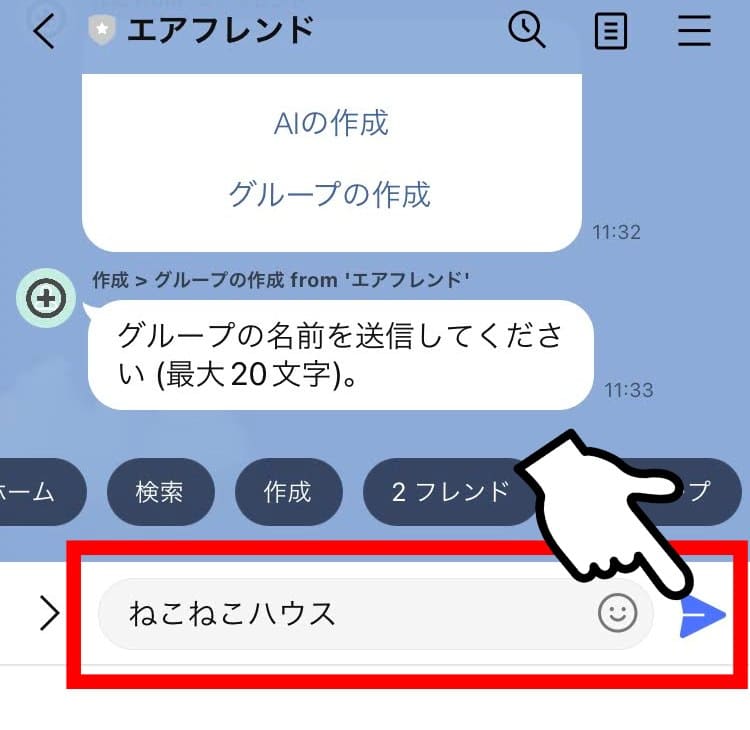750x730 pixels.
Task: Send the message ねこねこハウス
Action: (x=702, y=617)
